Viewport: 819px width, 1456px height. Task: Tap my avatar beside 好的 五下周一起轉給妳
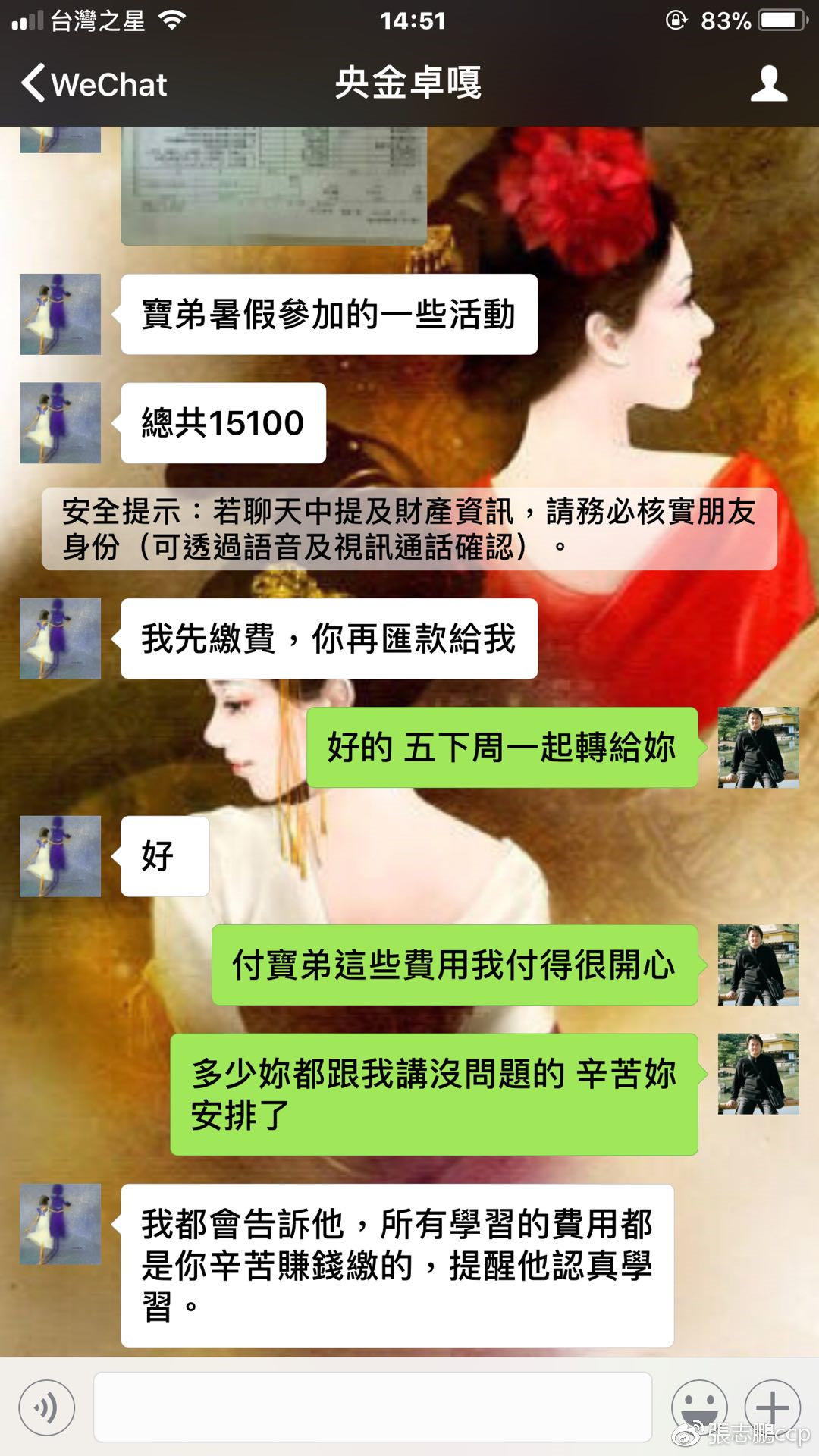(x=758, y=748)
